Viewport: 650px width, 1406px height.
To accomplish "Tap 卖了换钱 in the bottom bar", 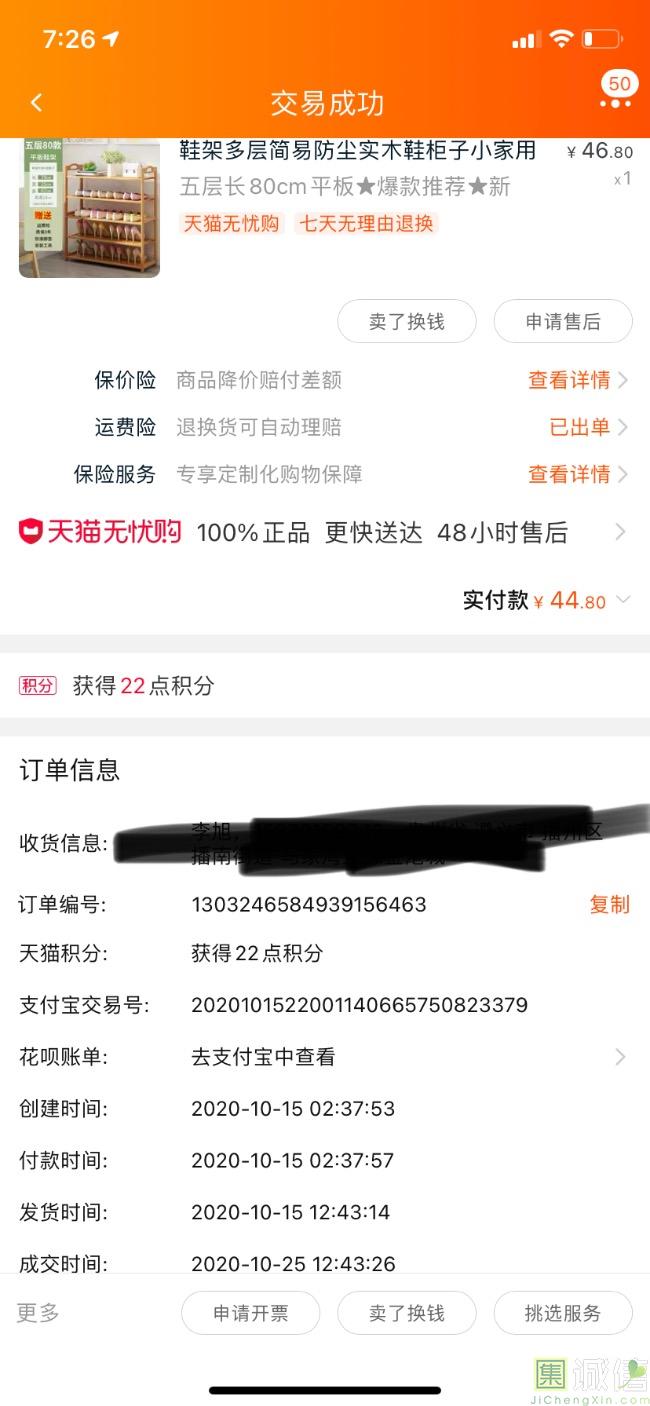I will pos(406,1313).
